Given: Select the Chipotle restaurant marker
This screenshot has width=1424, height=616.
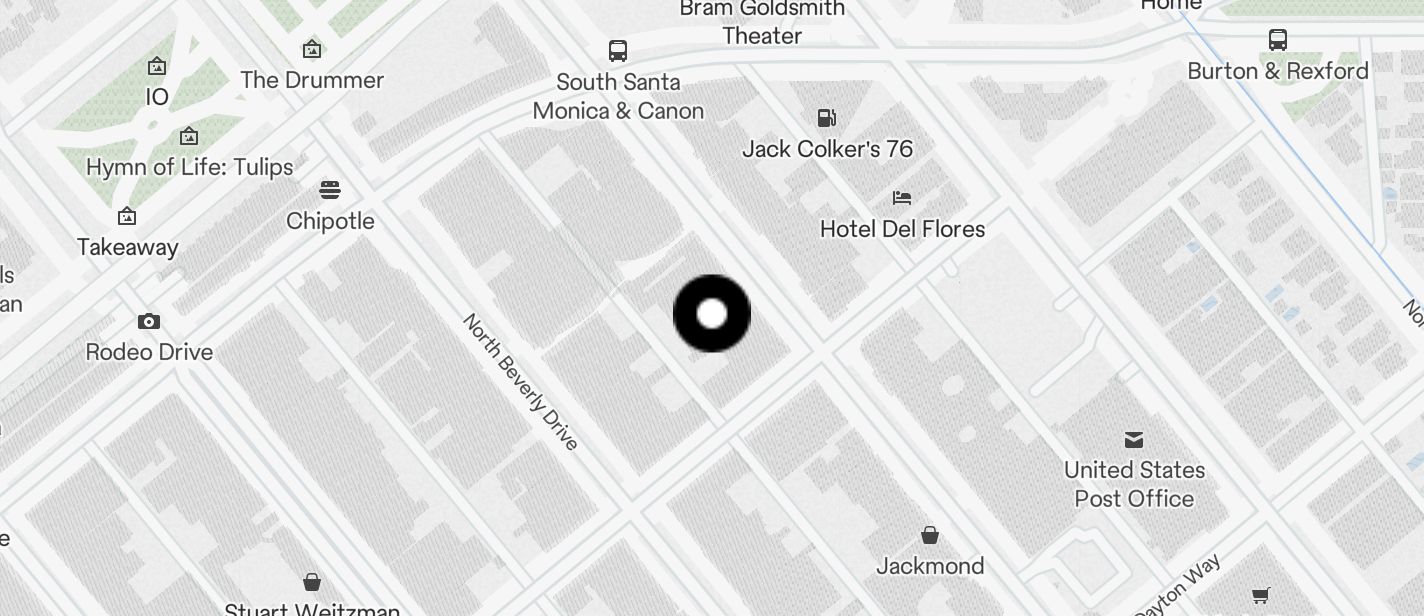Looking at the screenshot, I should click(330, 190).
